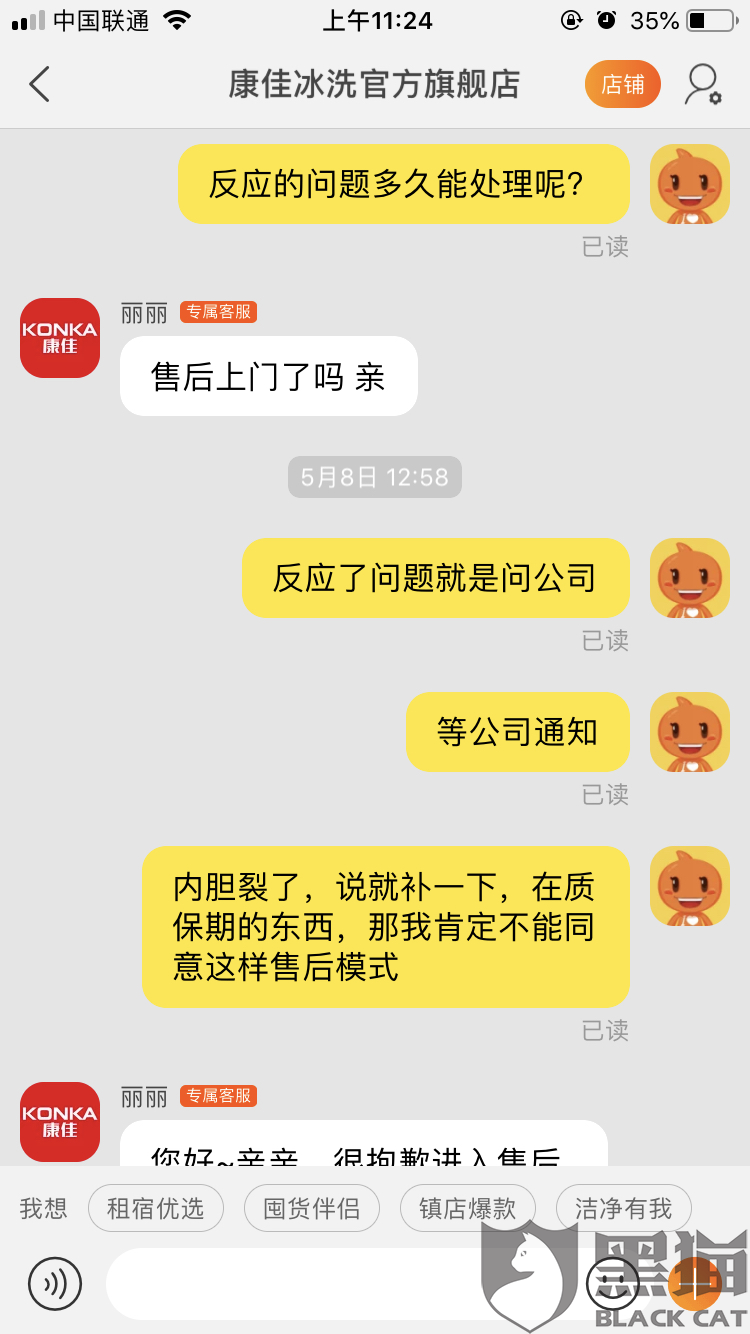Select the 洁净有我 quick chip

tap(623, 1208)
